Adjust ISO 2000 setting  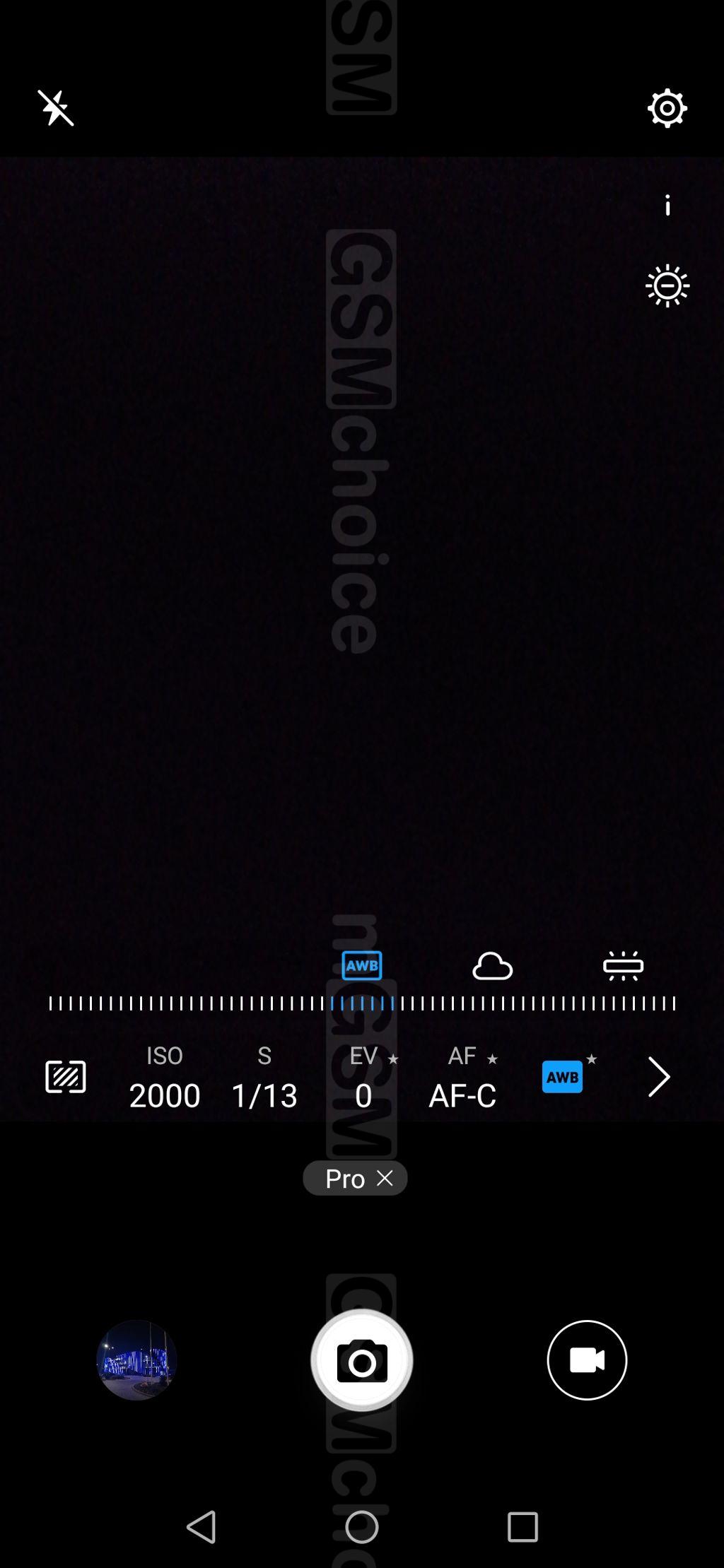[165, 1078]
